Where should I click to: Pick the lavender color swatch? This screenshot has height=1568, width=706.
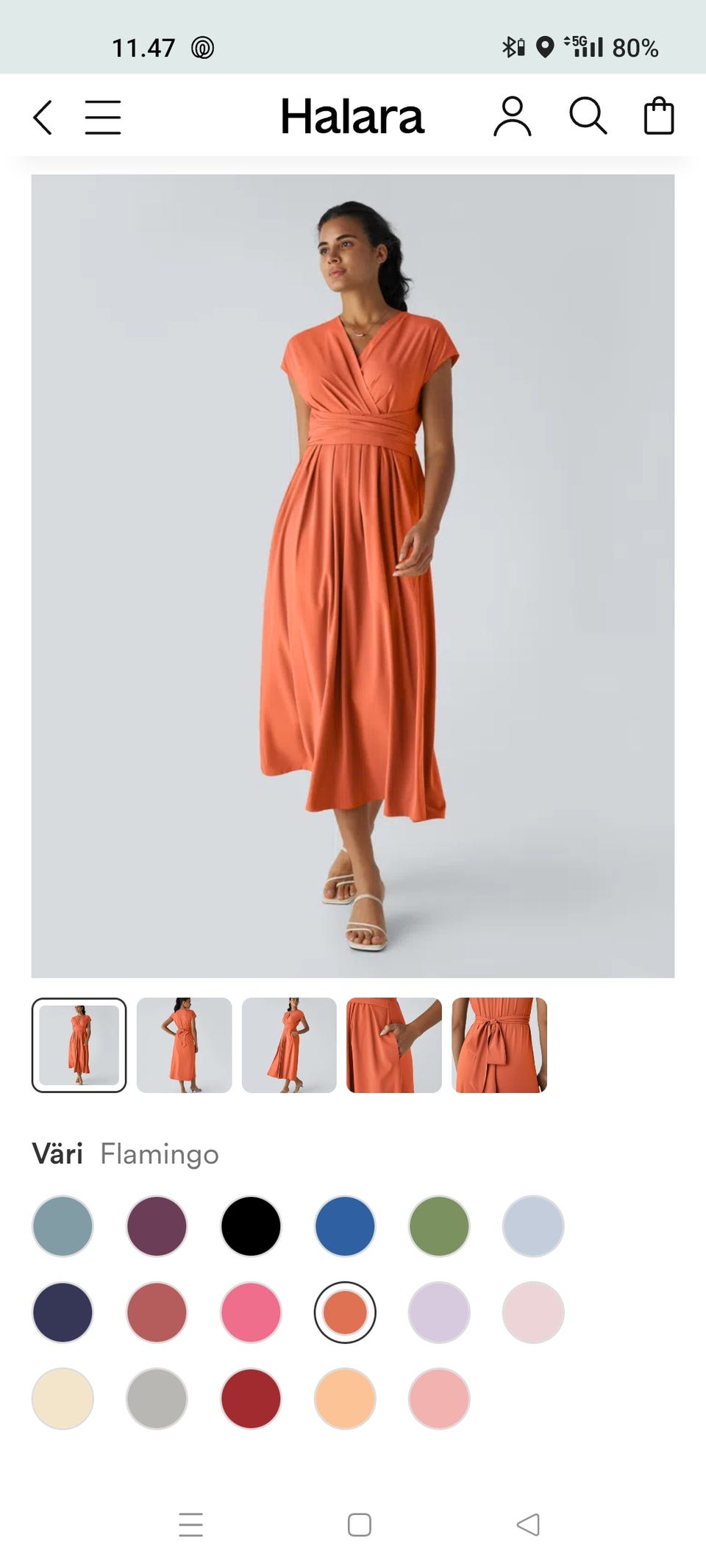pyautogui.click(x=439, y=1312)
